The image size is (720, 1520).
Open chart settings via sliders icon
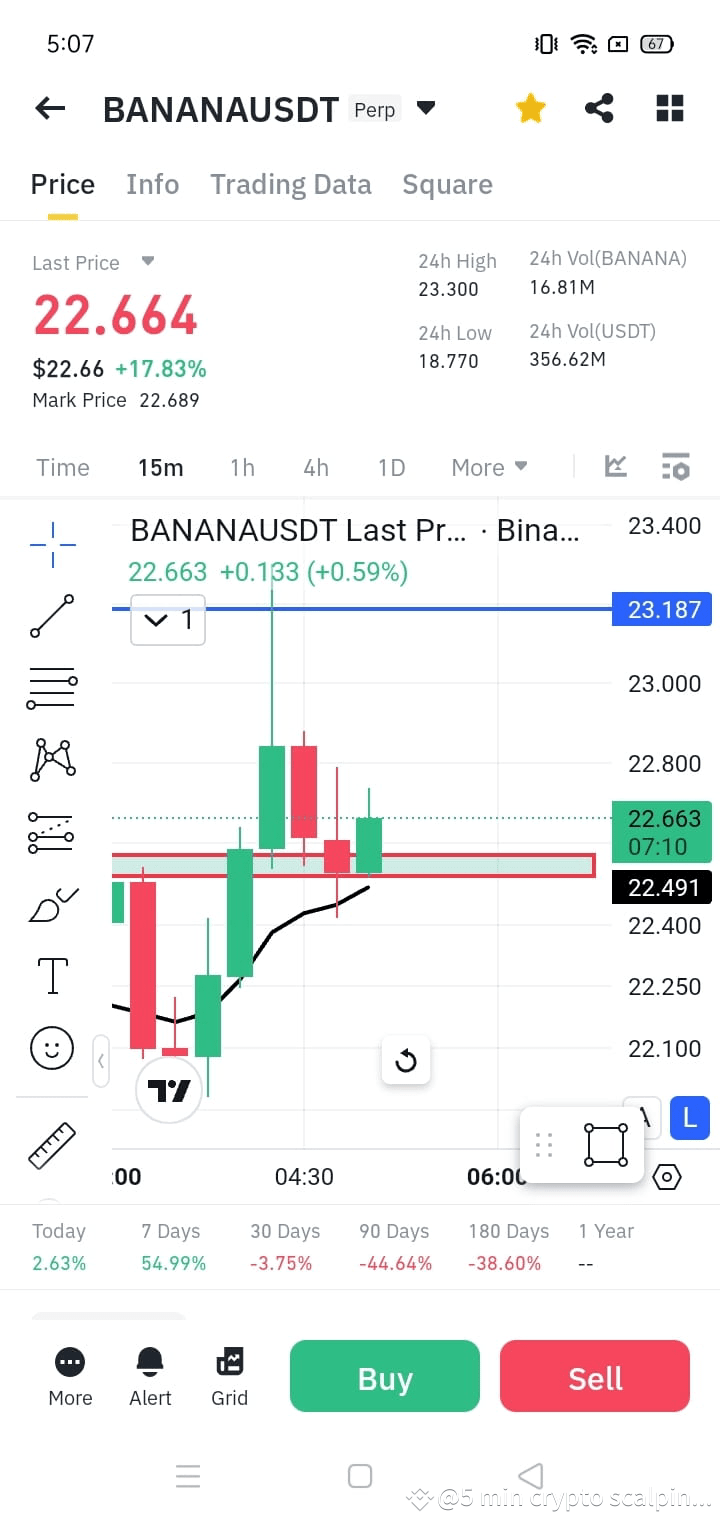click(x=675, y=466)
